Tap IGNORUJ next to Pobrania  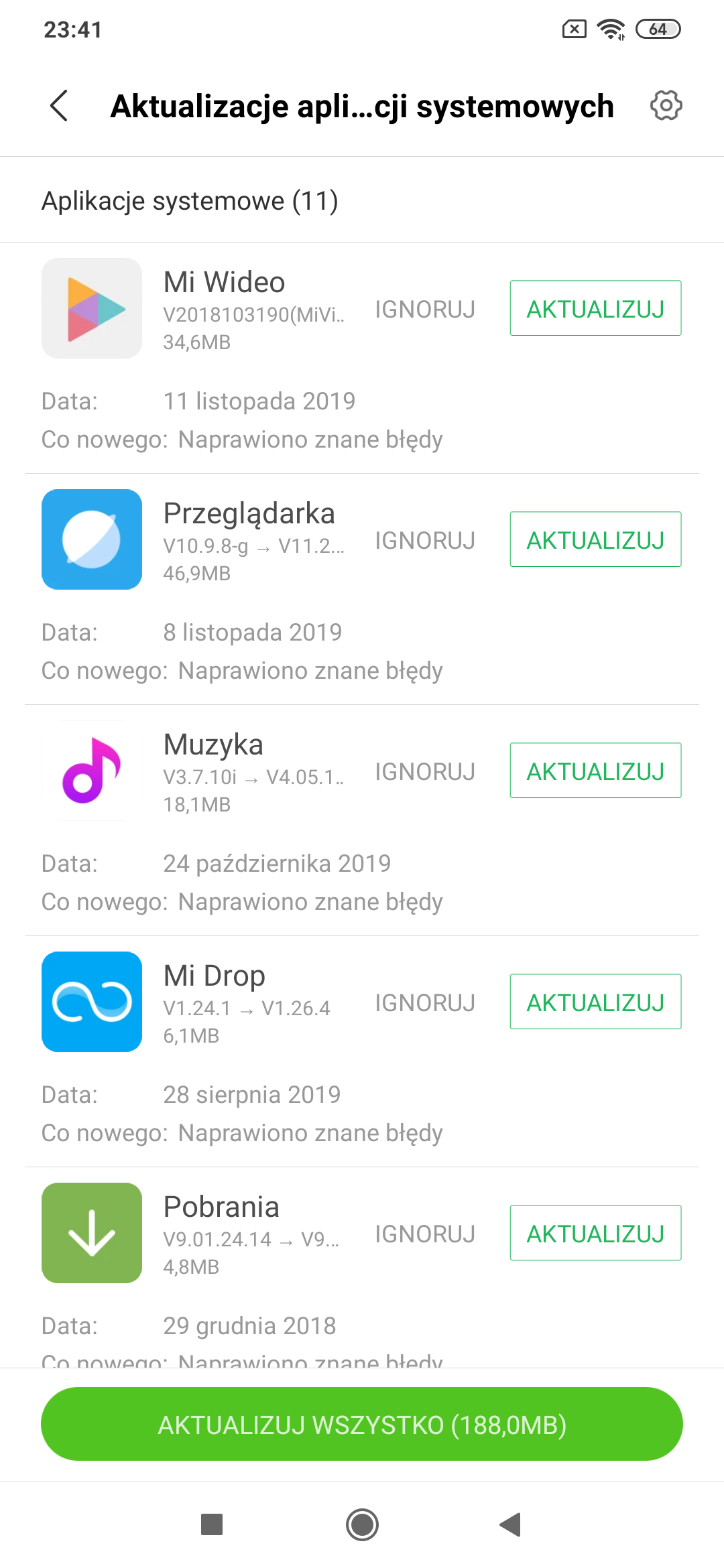pos(425,1234)
